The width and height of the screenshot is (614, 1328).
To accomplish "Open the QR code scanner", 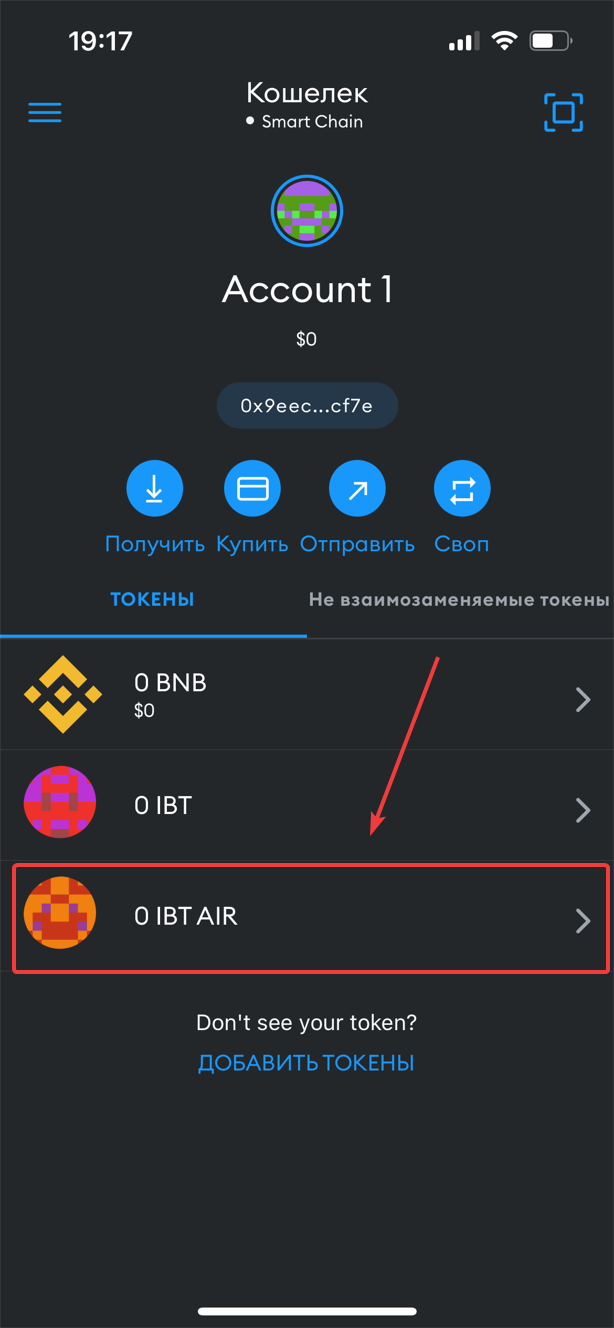I will [x=563, y=112].
